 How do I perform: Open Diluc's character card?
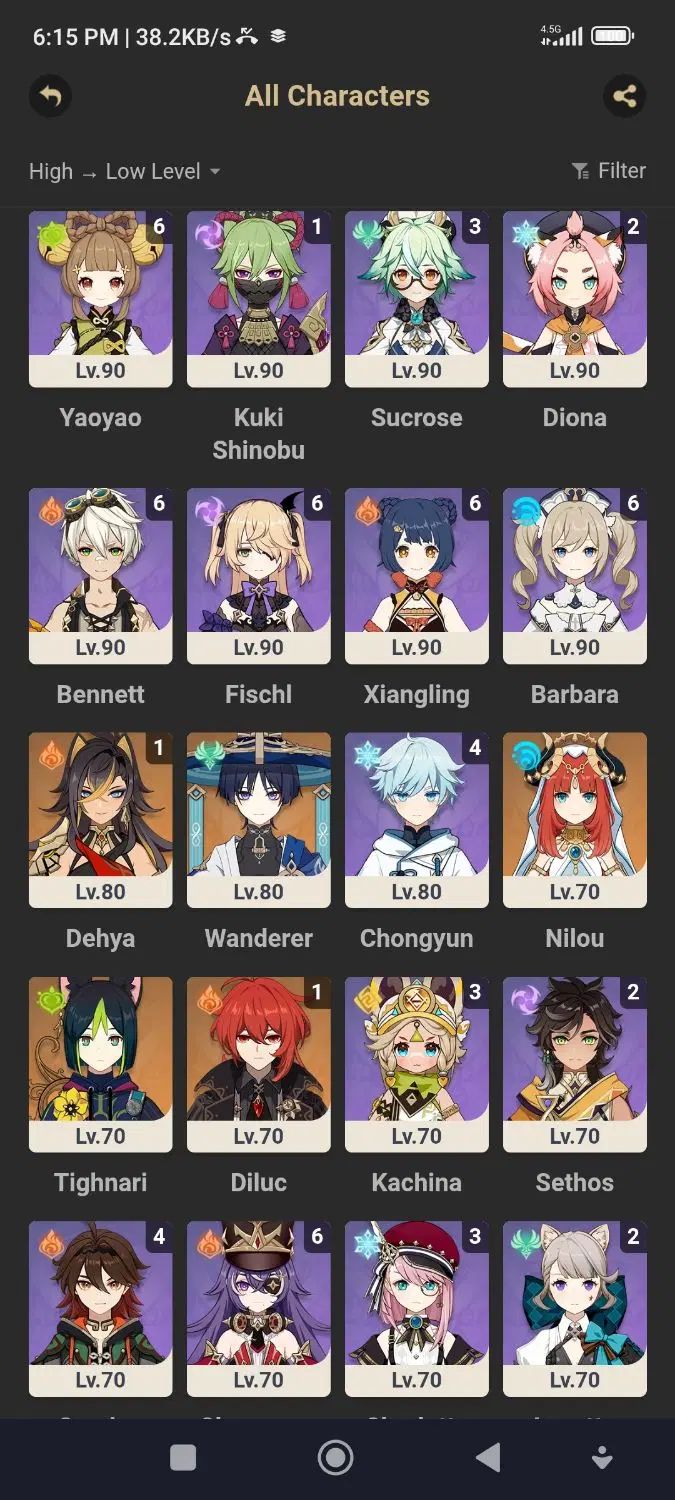pyautogui.click(x=258, y=1064)
